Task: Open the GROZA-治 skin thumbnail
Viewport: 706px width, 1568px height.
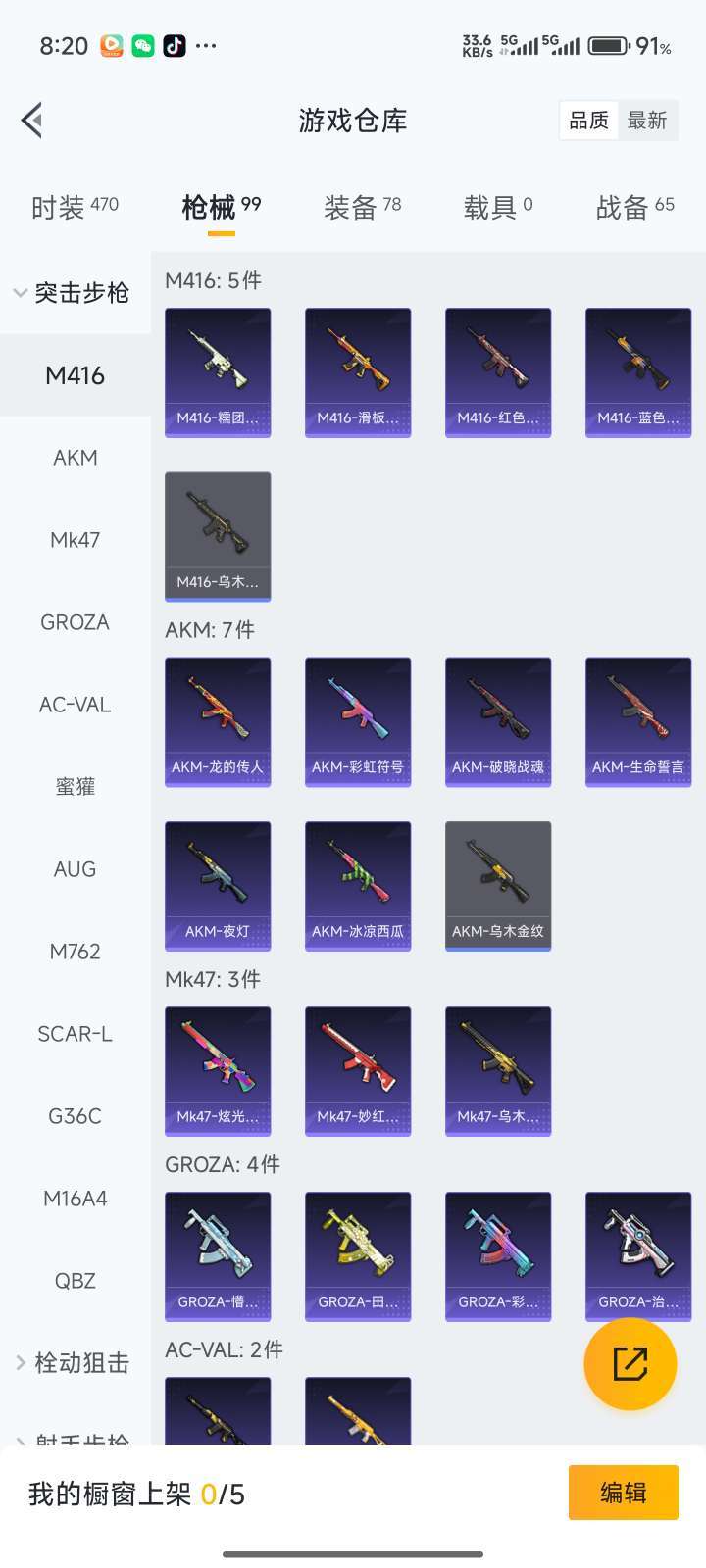Action: [637, 1255]
